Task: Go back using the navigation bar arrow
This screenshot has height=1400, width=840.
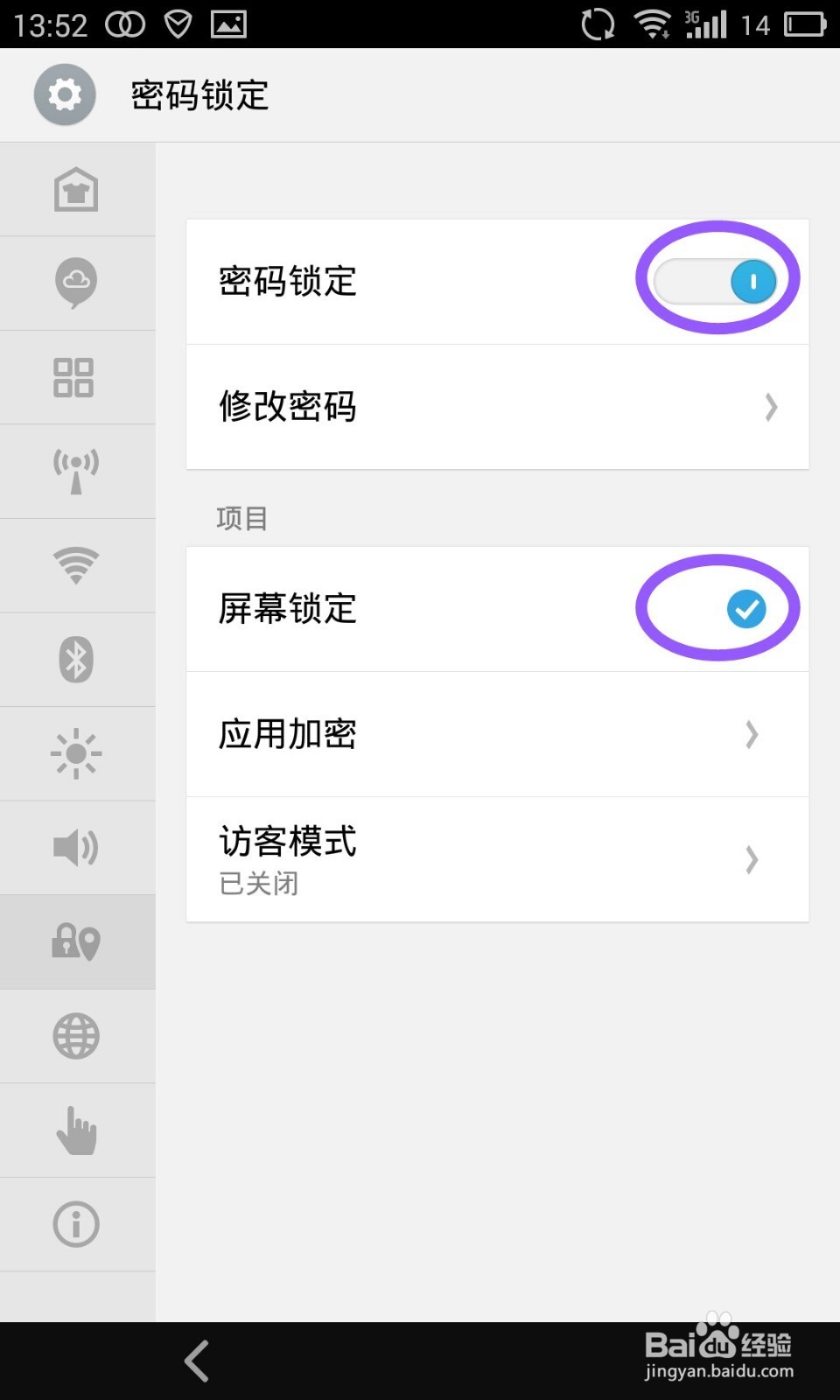Action: (x=197, y=1361)
